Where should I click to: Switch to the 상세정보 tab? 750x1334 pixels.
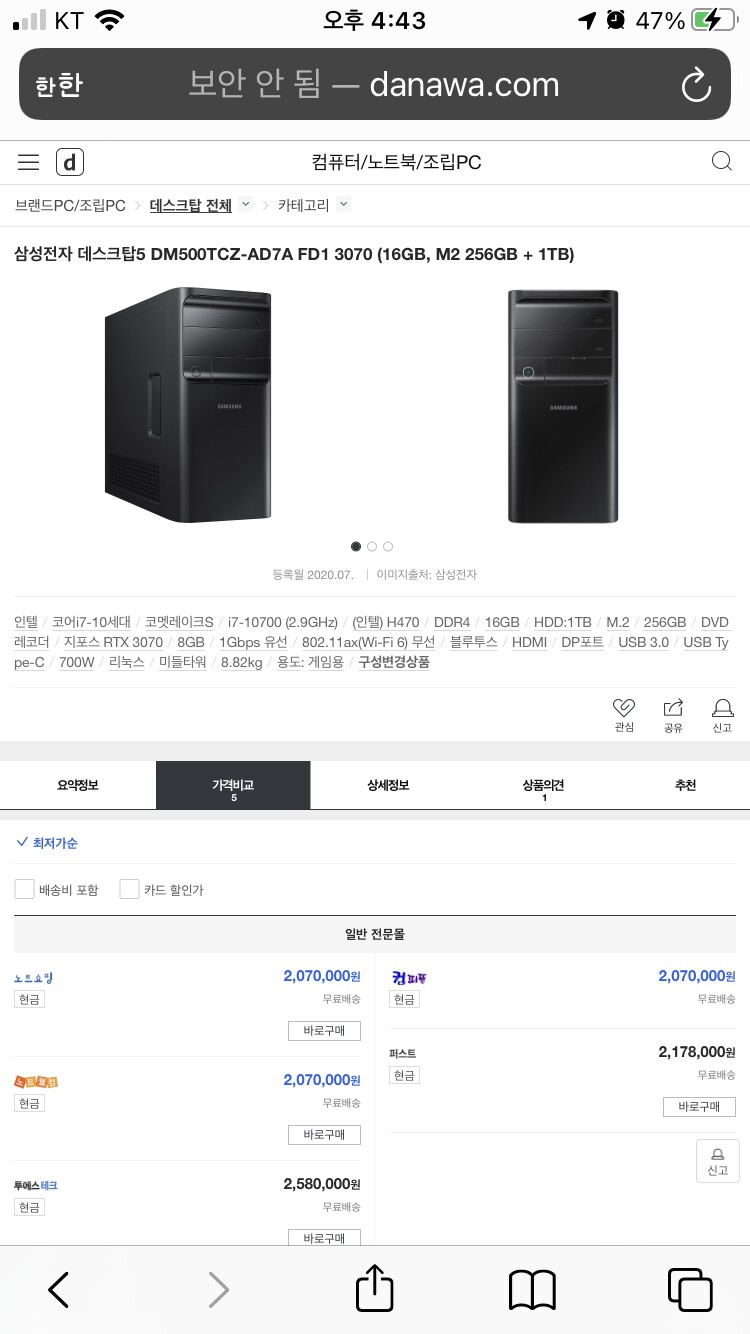point(388,785)
